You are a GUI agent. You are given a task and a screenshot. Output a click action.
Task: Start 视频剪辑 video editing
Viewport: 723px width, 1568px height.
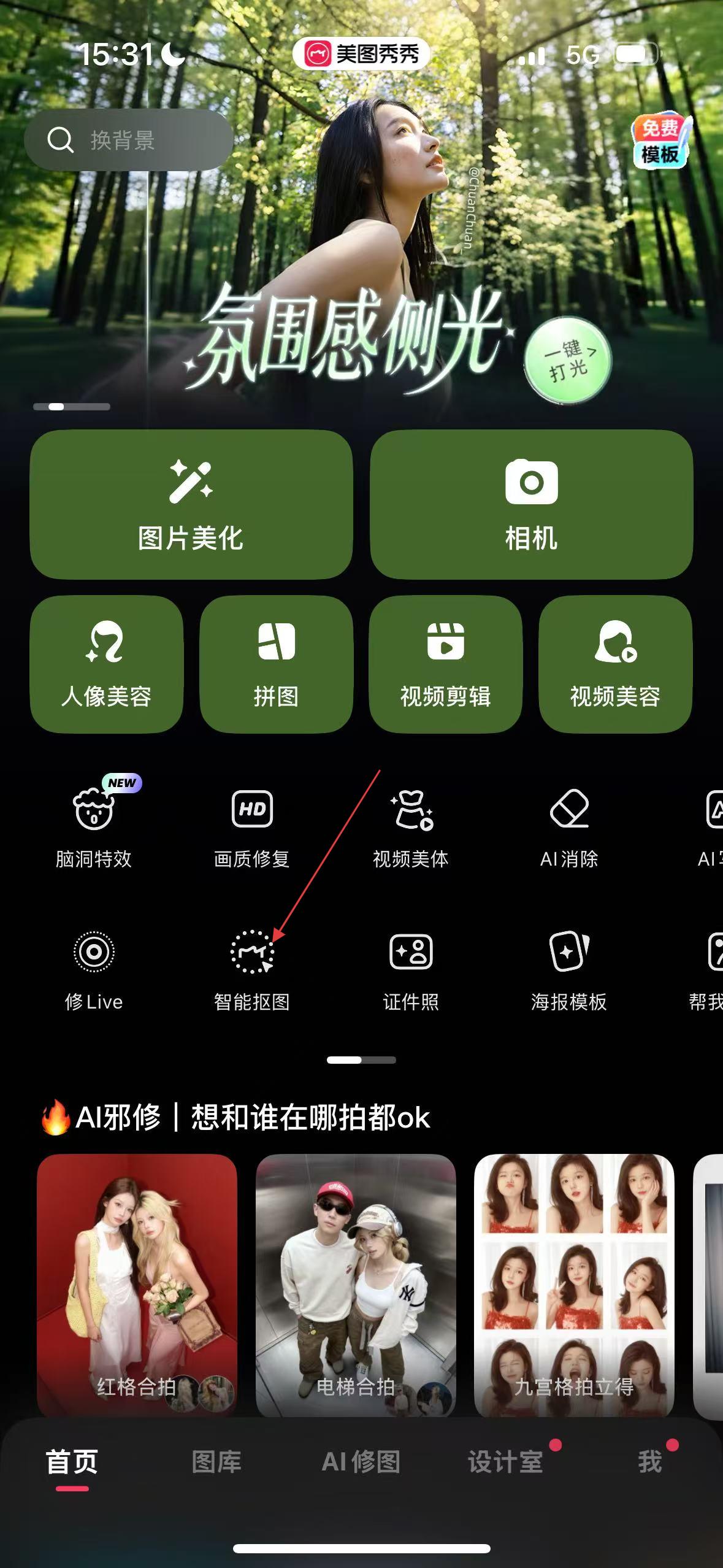click(x=445, y=664)
